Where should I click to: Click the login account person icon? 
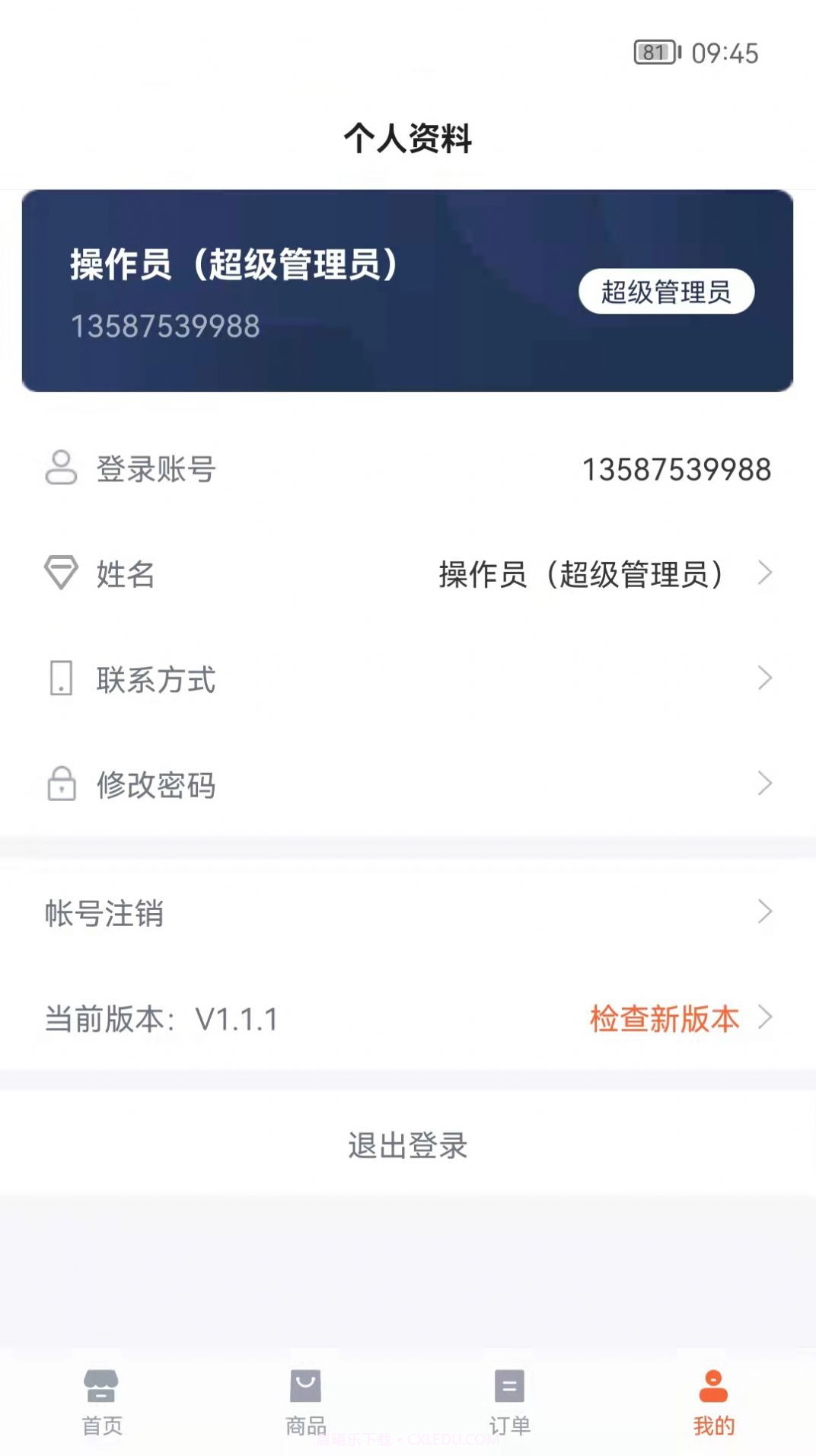61,469
